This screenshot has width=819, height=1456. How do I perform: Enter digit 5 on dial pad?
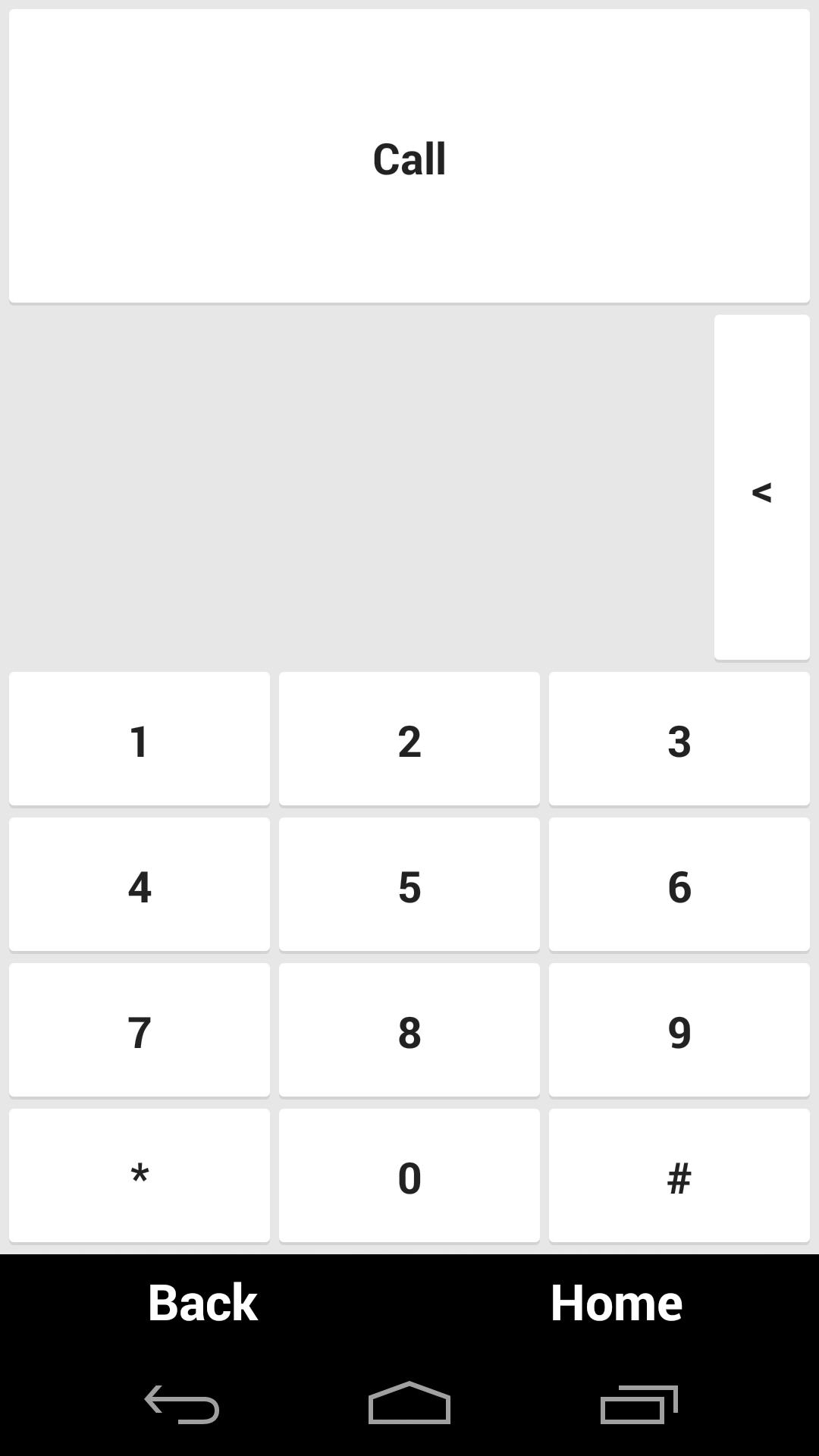[x=409, y=885]
